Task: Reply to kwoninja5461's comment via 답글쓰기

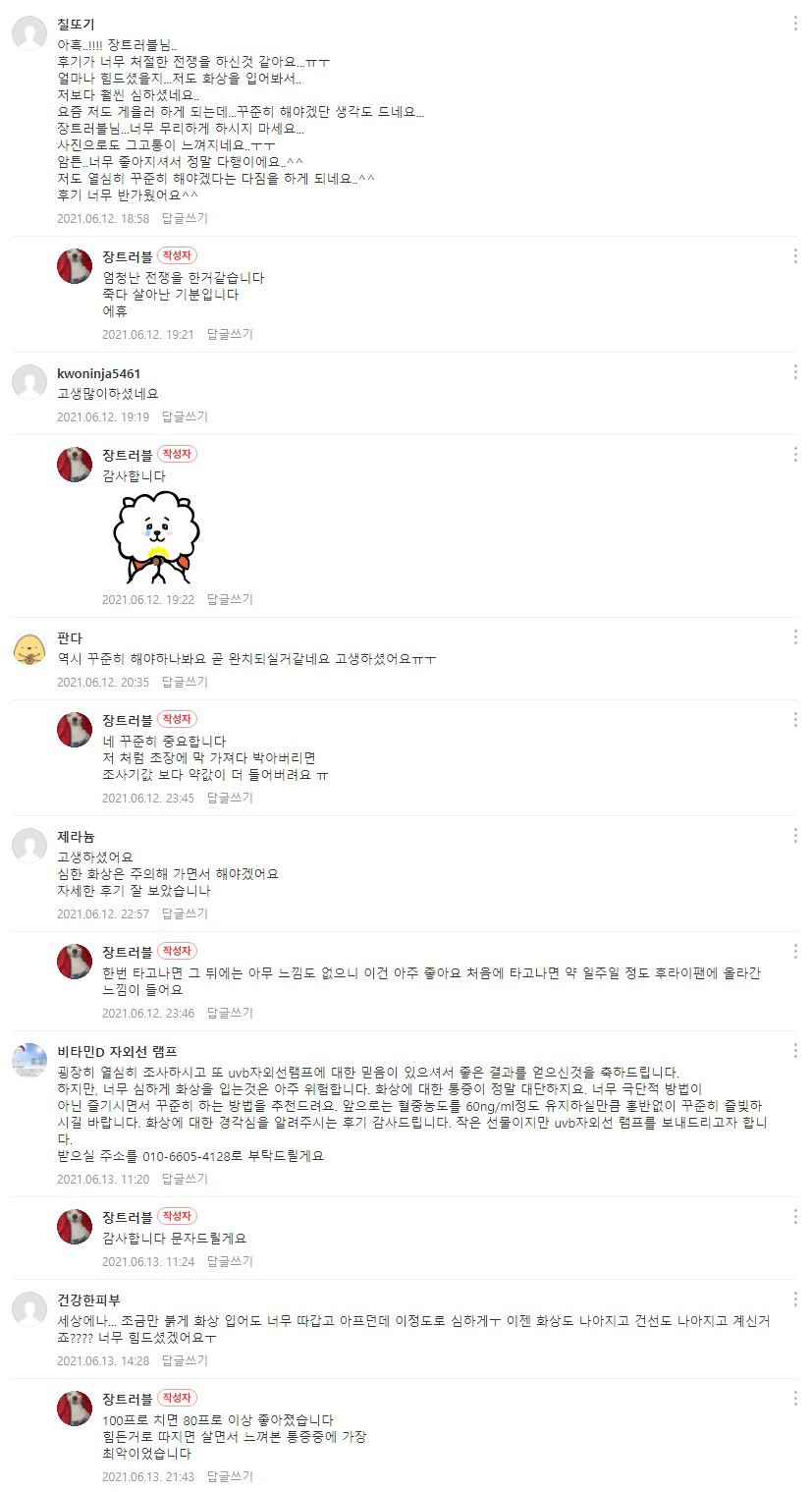Action: click(x=185, y=416)
